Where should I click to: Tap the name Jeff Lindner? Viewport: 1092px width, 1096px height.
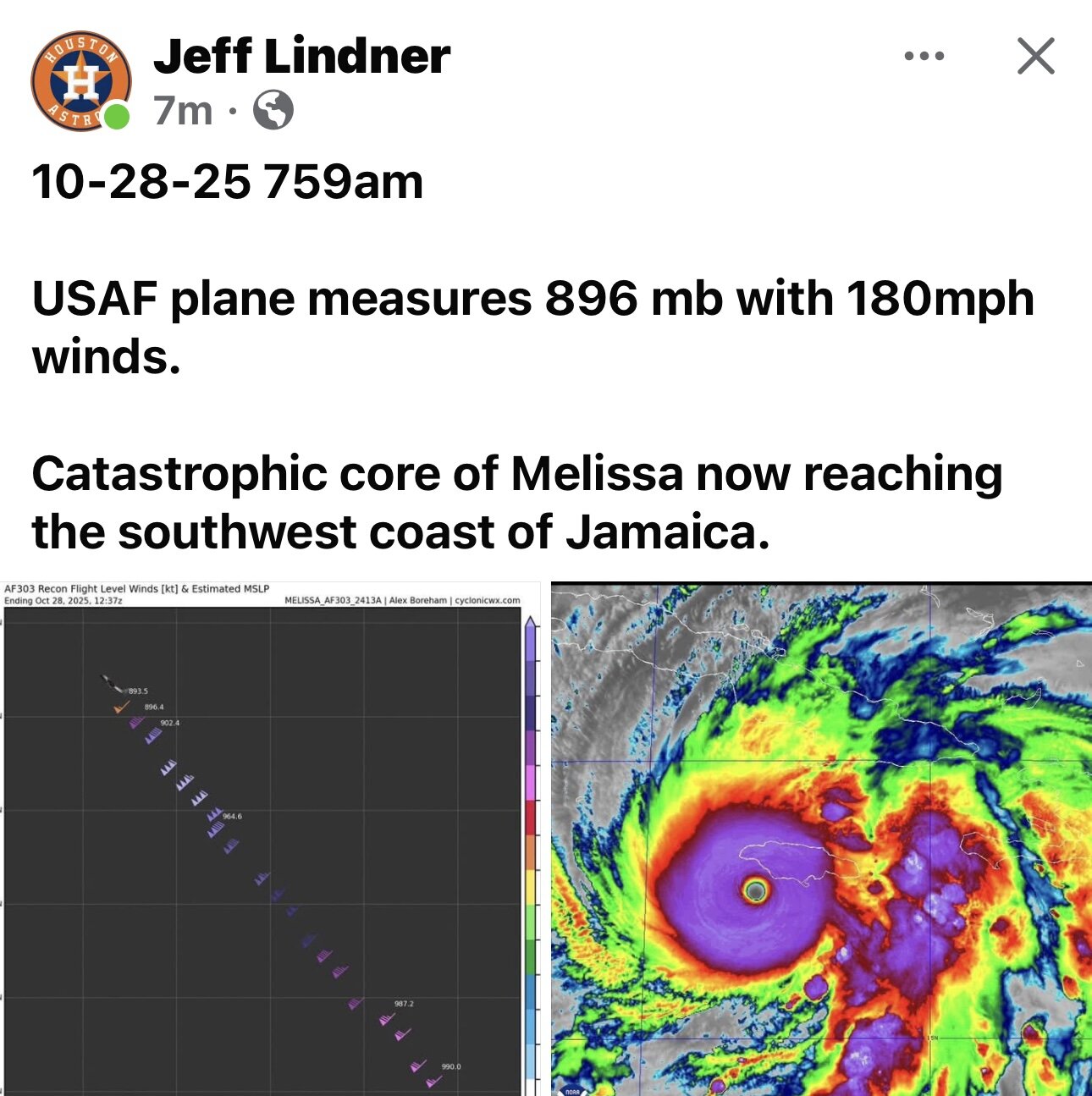point(301,57)
